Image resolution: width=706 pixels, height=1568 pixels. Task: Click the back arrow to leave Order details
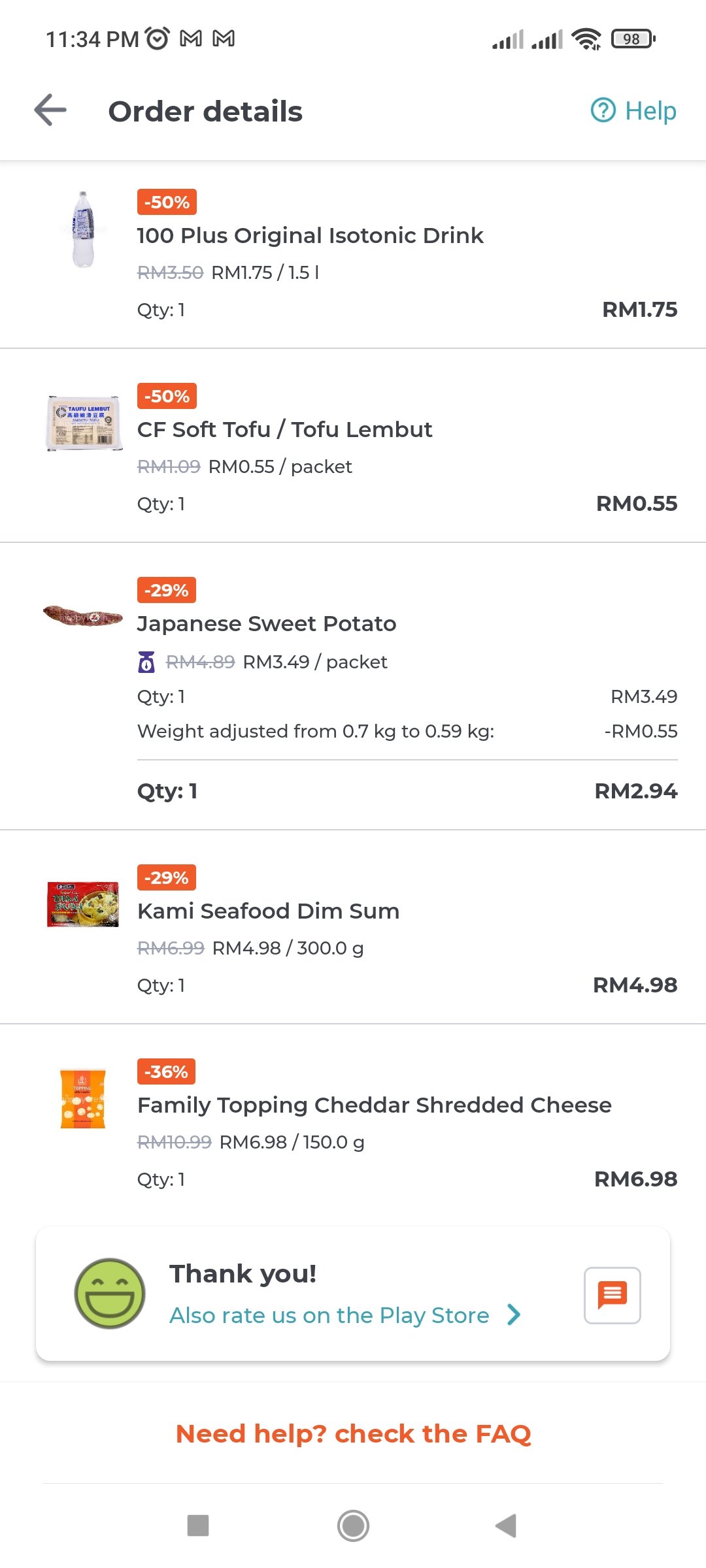(49, 110)
